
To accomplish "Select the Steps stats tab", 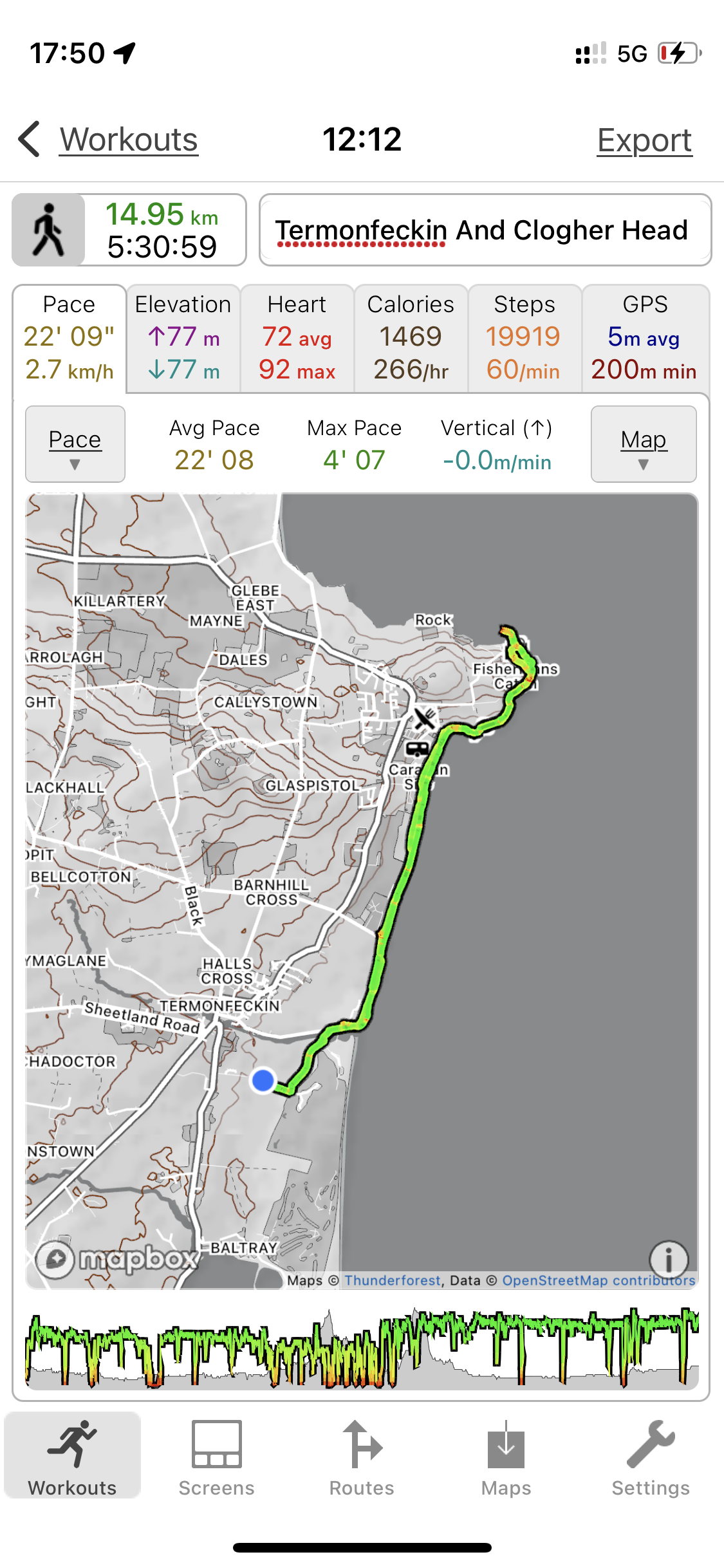I will [524, 338].
